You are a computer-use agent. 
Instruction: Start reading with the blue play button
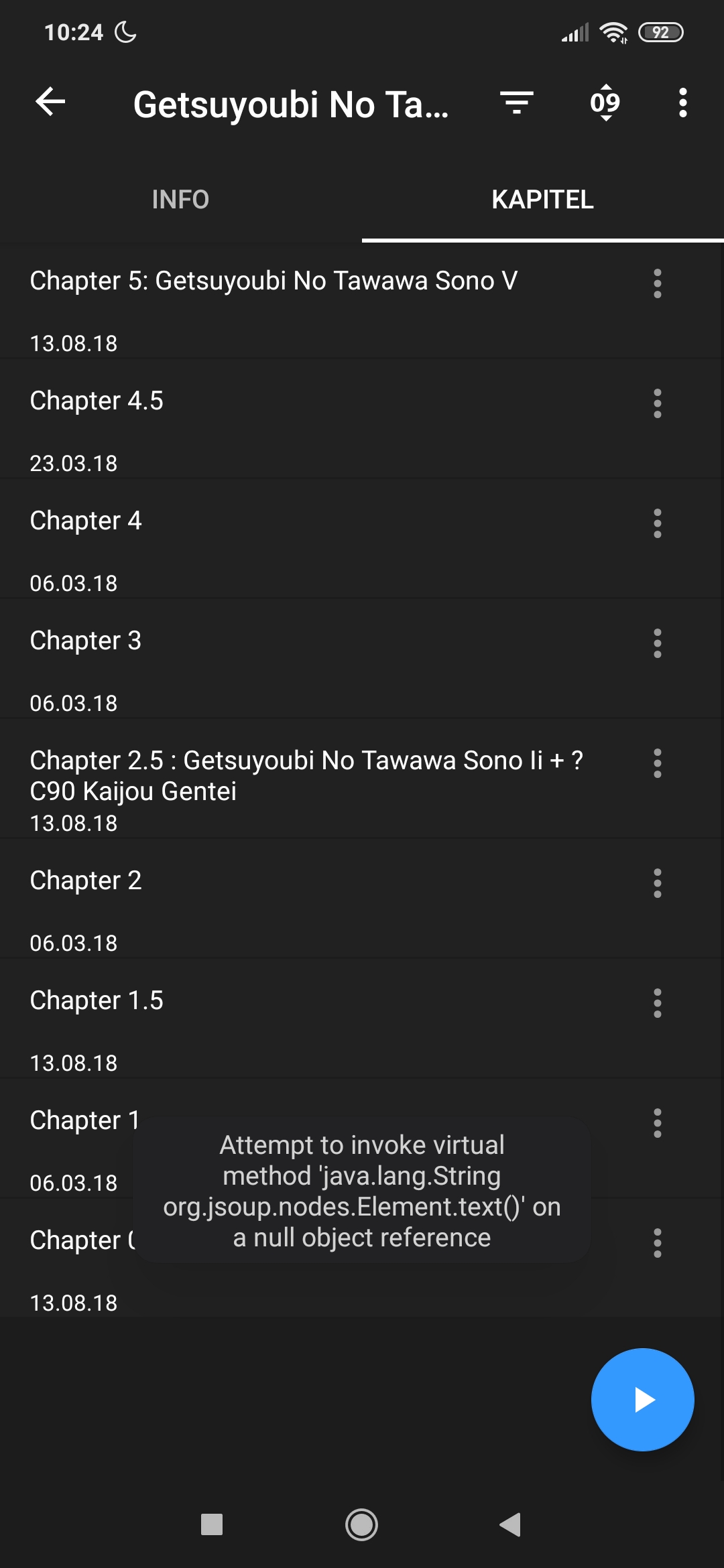click(x=643, y=1400)
